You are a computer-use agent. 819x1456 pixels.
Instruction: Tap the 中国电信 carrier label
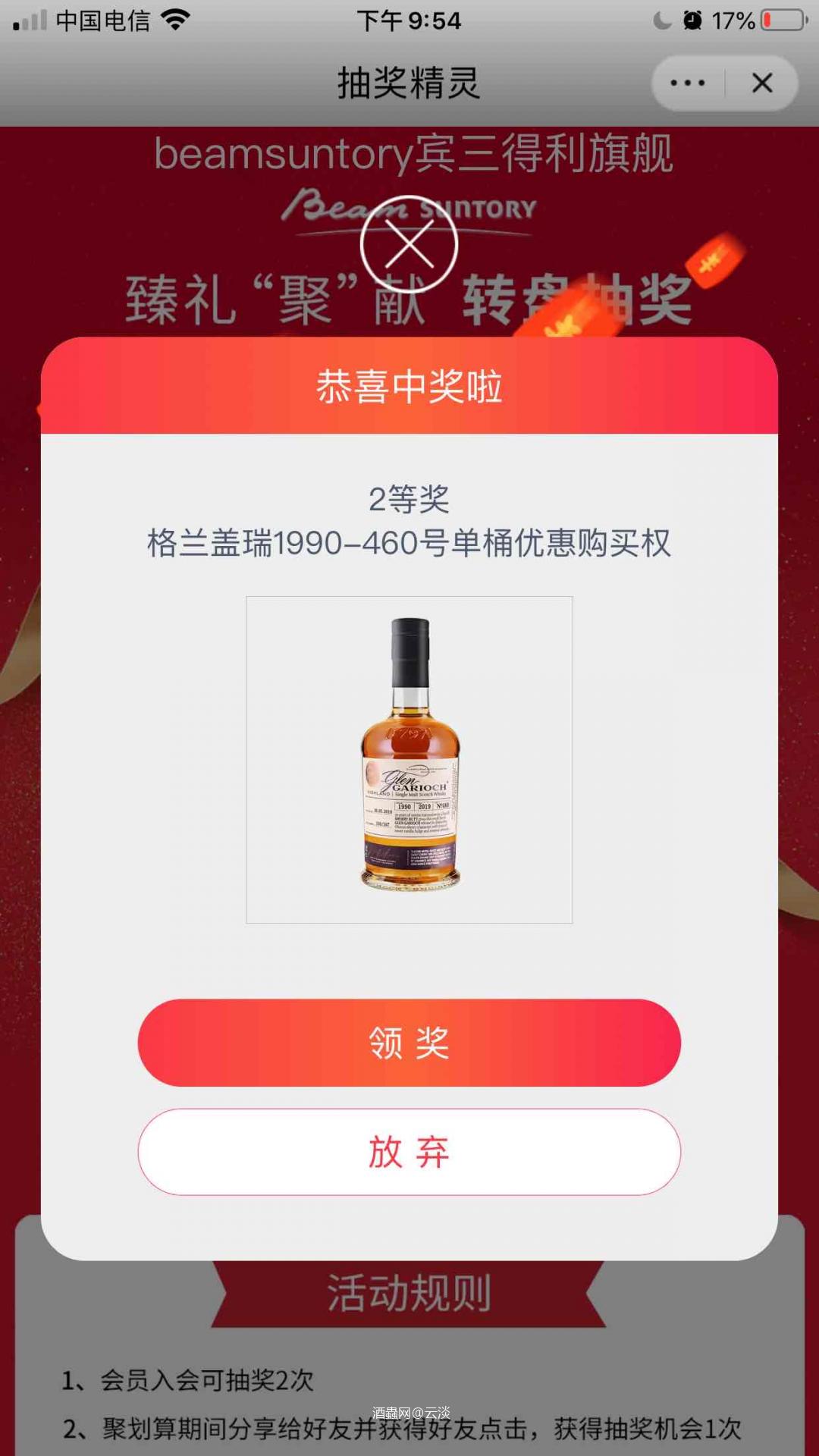click(x=101, y=20)
